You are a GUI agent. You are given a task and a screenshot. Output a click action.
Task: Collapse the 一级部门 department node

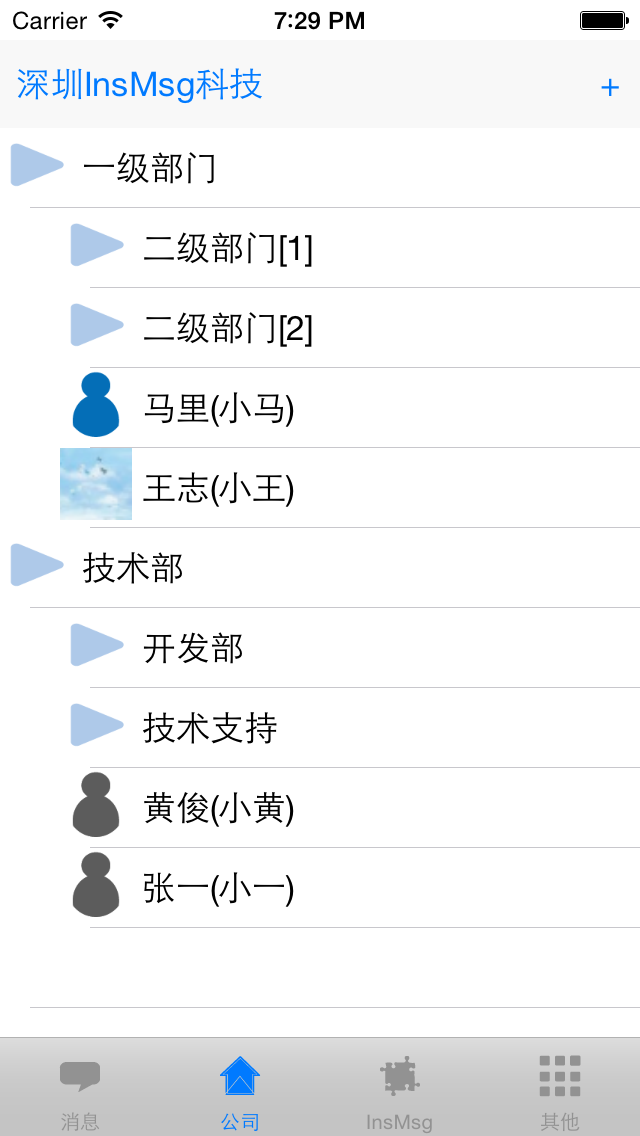point(320,168)
